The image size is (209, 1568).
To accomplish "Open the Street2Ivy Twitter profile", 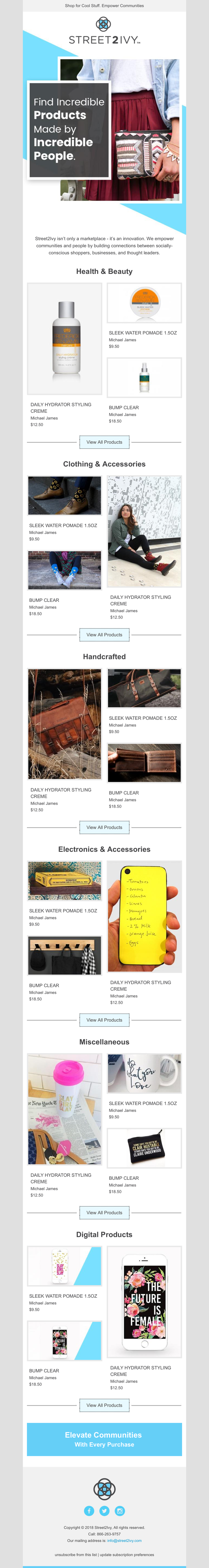I will 104,1511.
